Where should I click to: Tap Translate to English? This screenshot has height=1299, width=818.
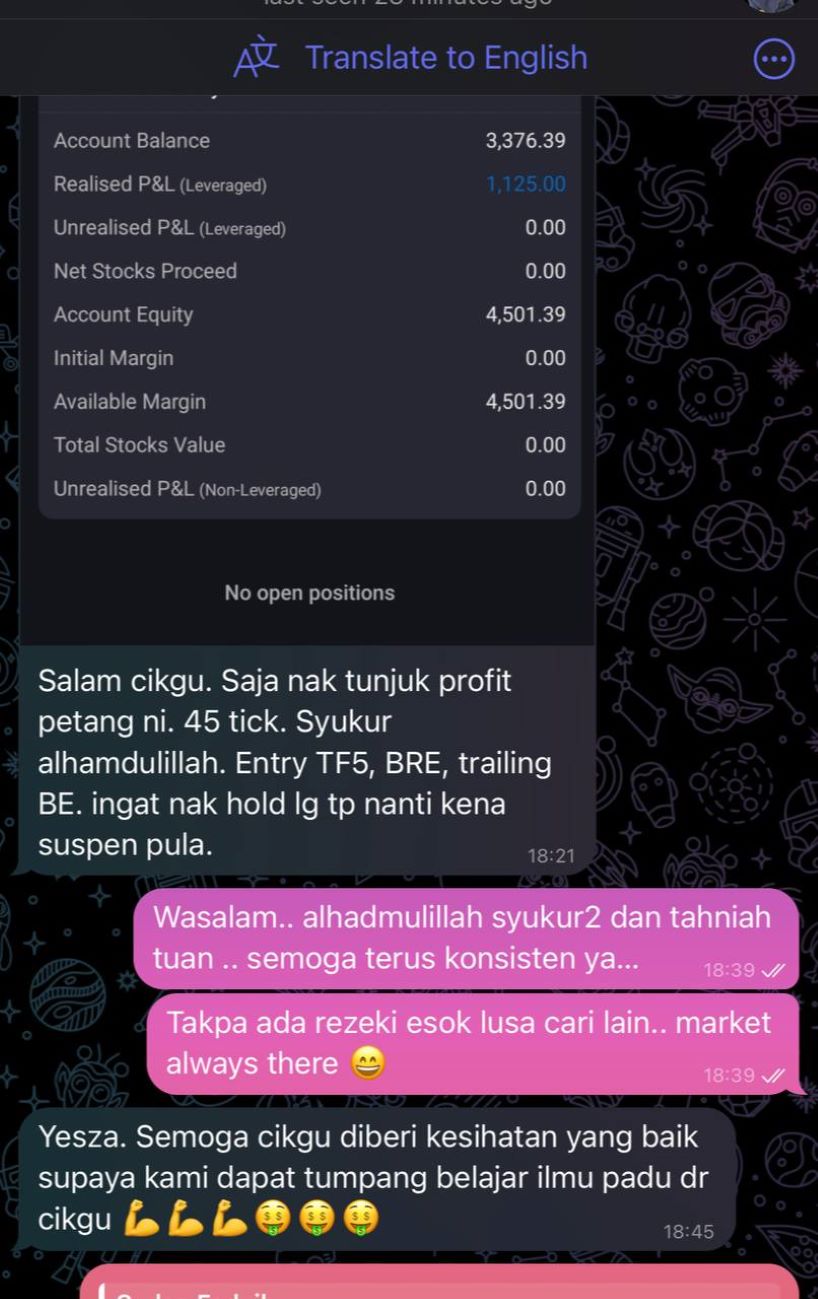pyautogui.click(x=412, y=58)
